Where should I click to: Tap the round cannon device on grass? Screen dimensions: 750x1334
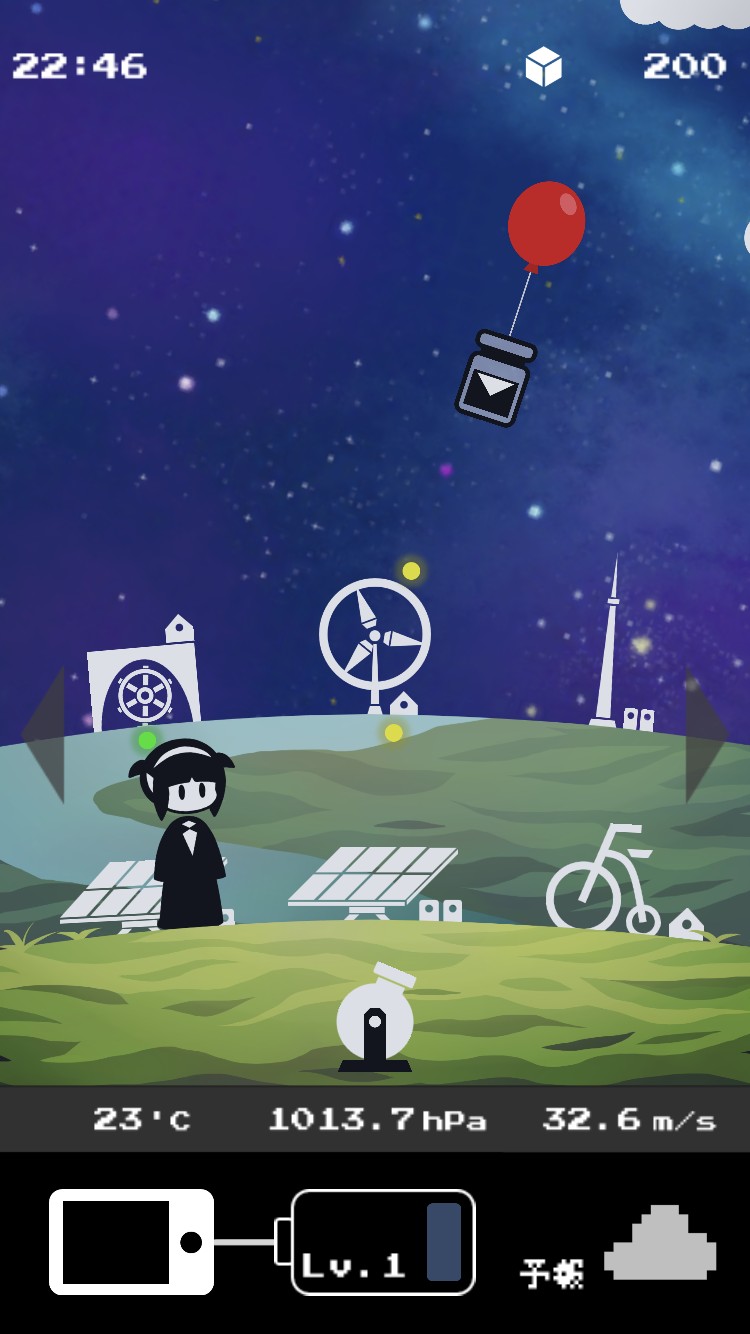pos(375,1020)
